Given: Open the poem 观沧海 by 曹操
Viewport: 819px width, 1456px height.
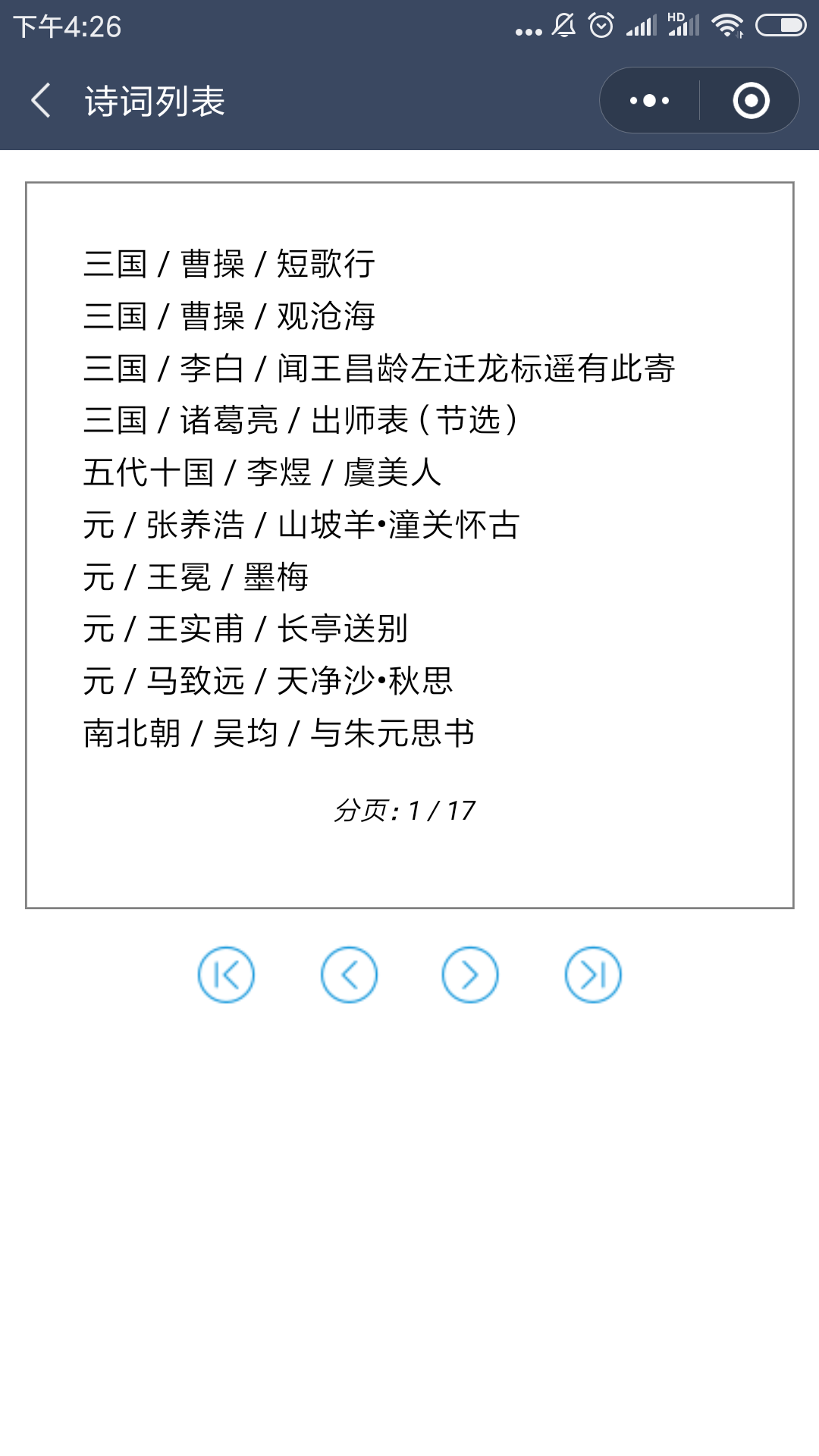Looking at the screenshot, I should (x=229, y=316).
